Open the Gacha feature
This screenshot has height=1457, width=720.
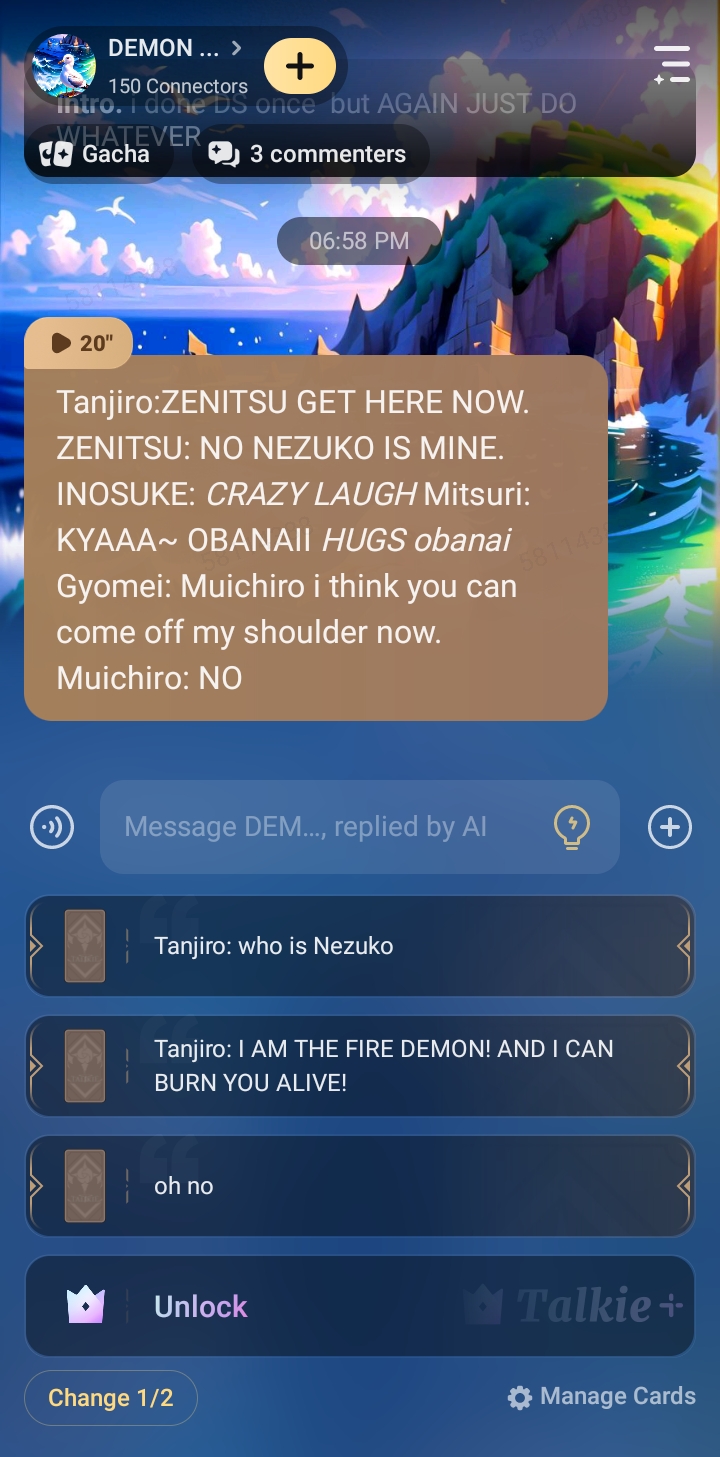click(x=96, y=154)
